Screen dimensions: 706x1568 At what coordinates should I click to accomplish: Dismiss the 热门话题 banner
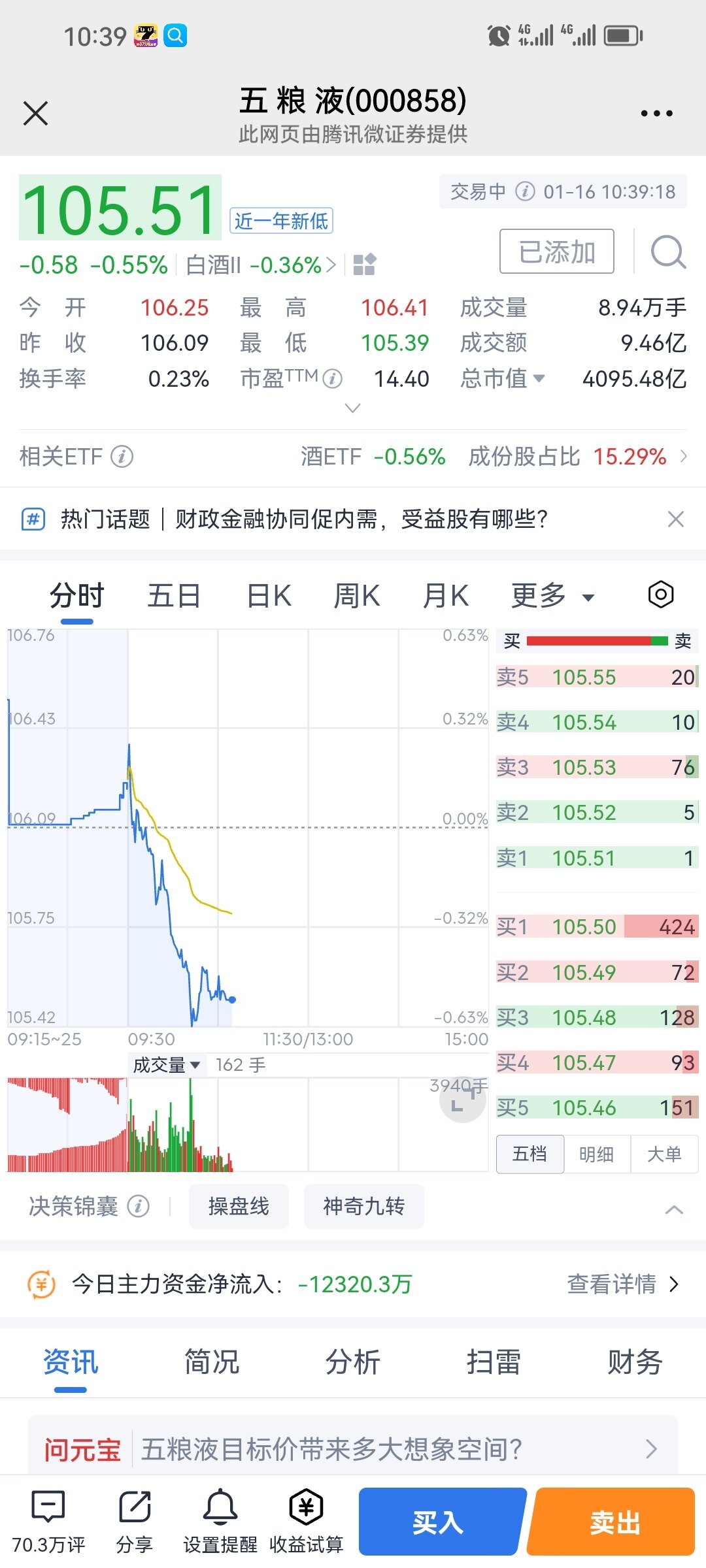[x=675, y=519]
